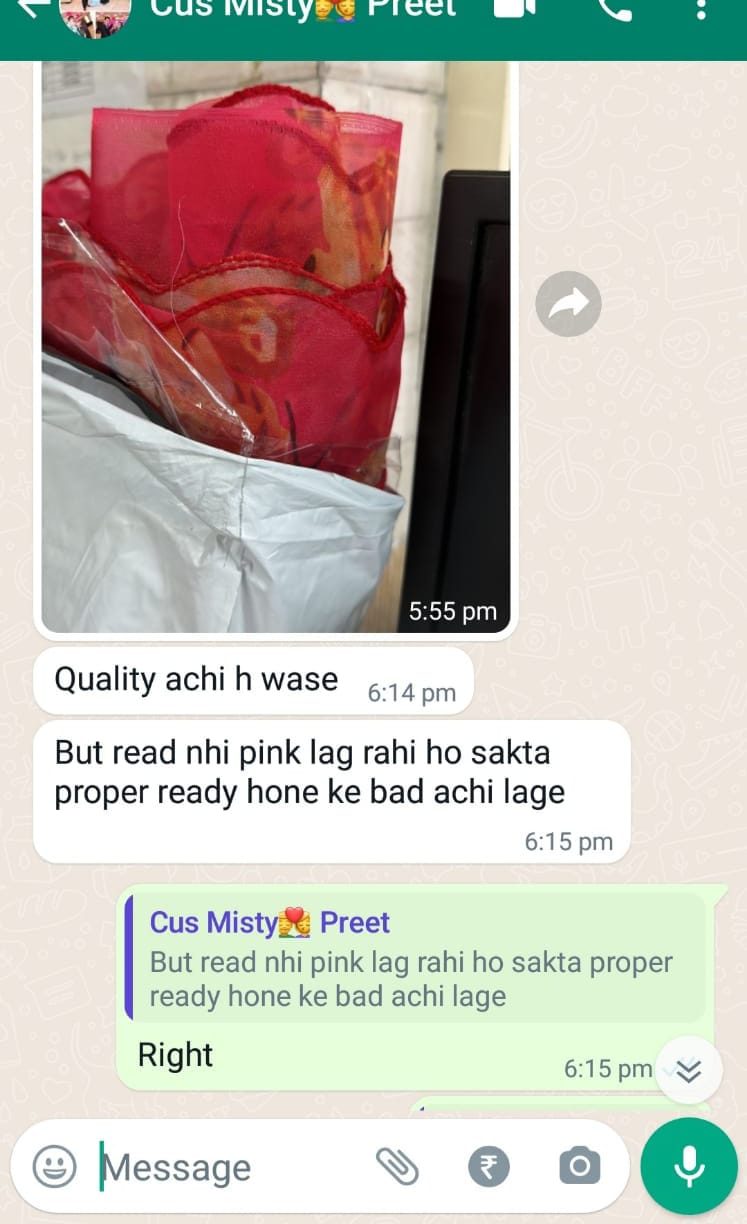
Task: Start a voice call
Action: (x=614, y=10)
